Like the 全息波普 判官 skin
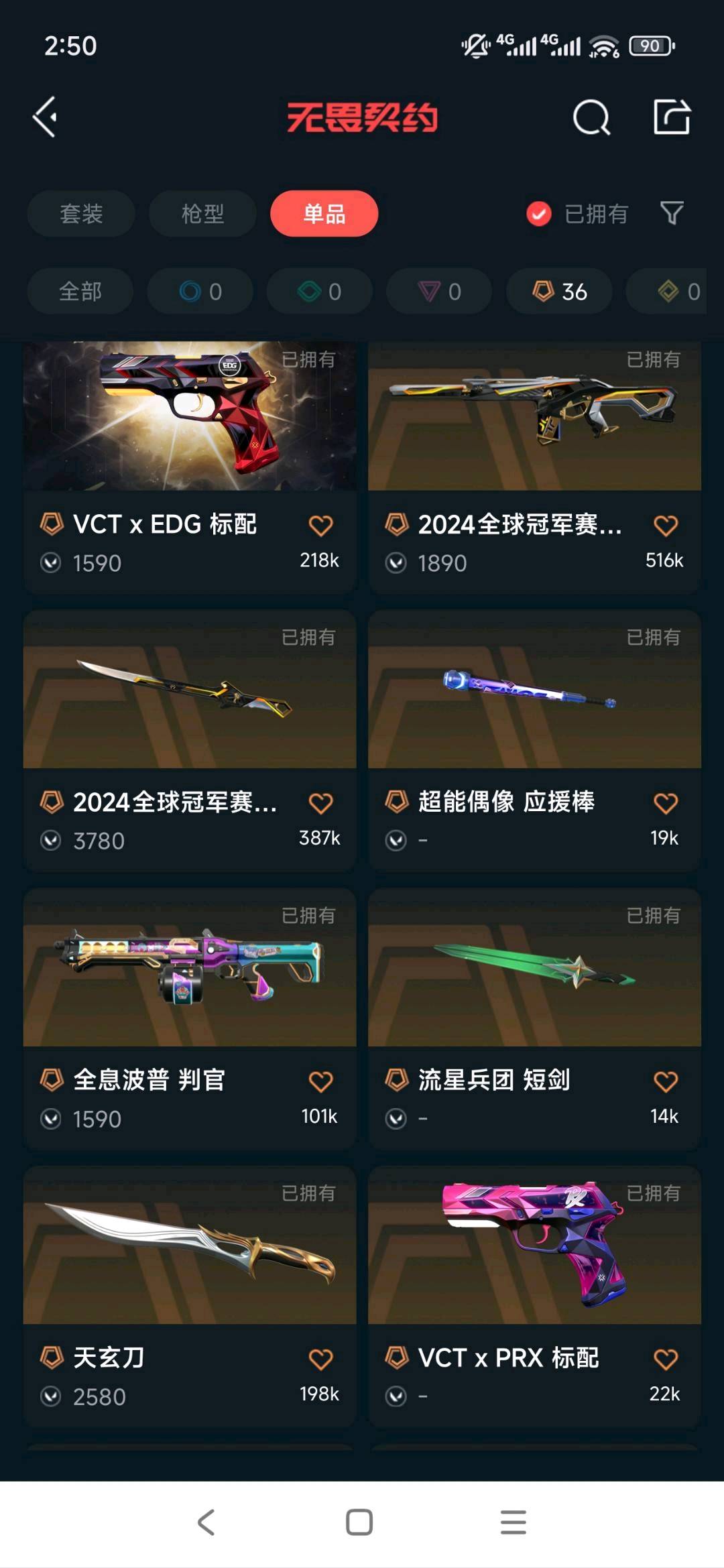This screenshot has width=724, height=1568. click(320, 1081)
